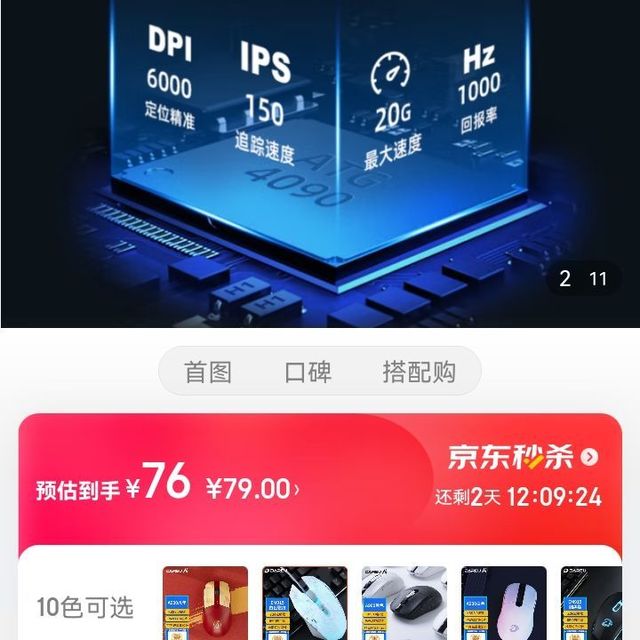640x640 pixels.
Task: Choose the light blue wired mouse variant
Action: tap(305, 603)
